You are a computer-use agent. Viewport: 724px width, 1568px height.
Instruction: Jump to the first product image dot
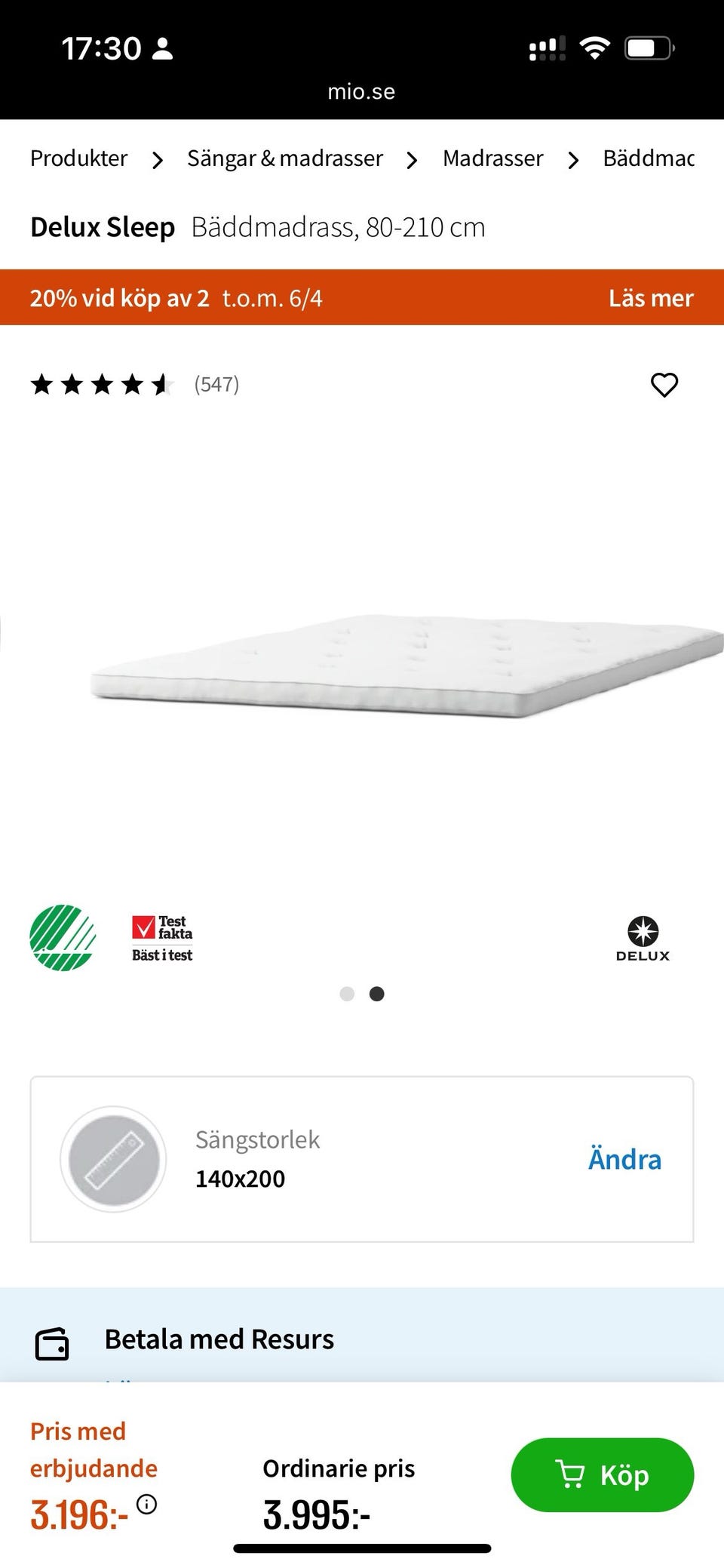pos(347,994)
